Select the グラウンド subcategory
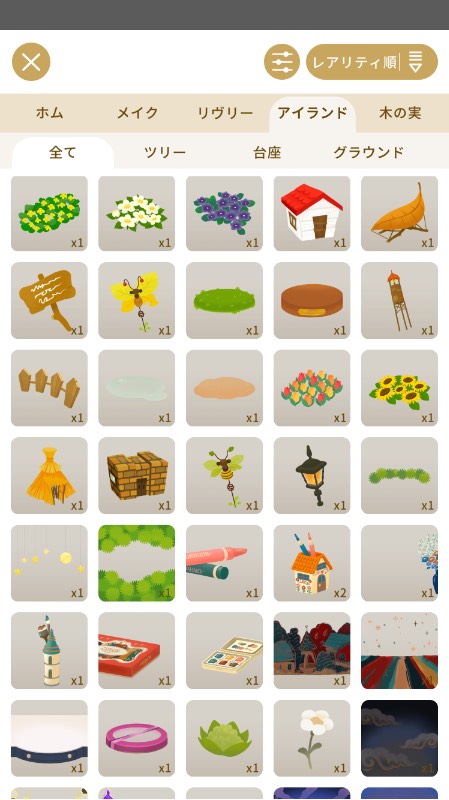449x800 pixels. pos(368,152)
